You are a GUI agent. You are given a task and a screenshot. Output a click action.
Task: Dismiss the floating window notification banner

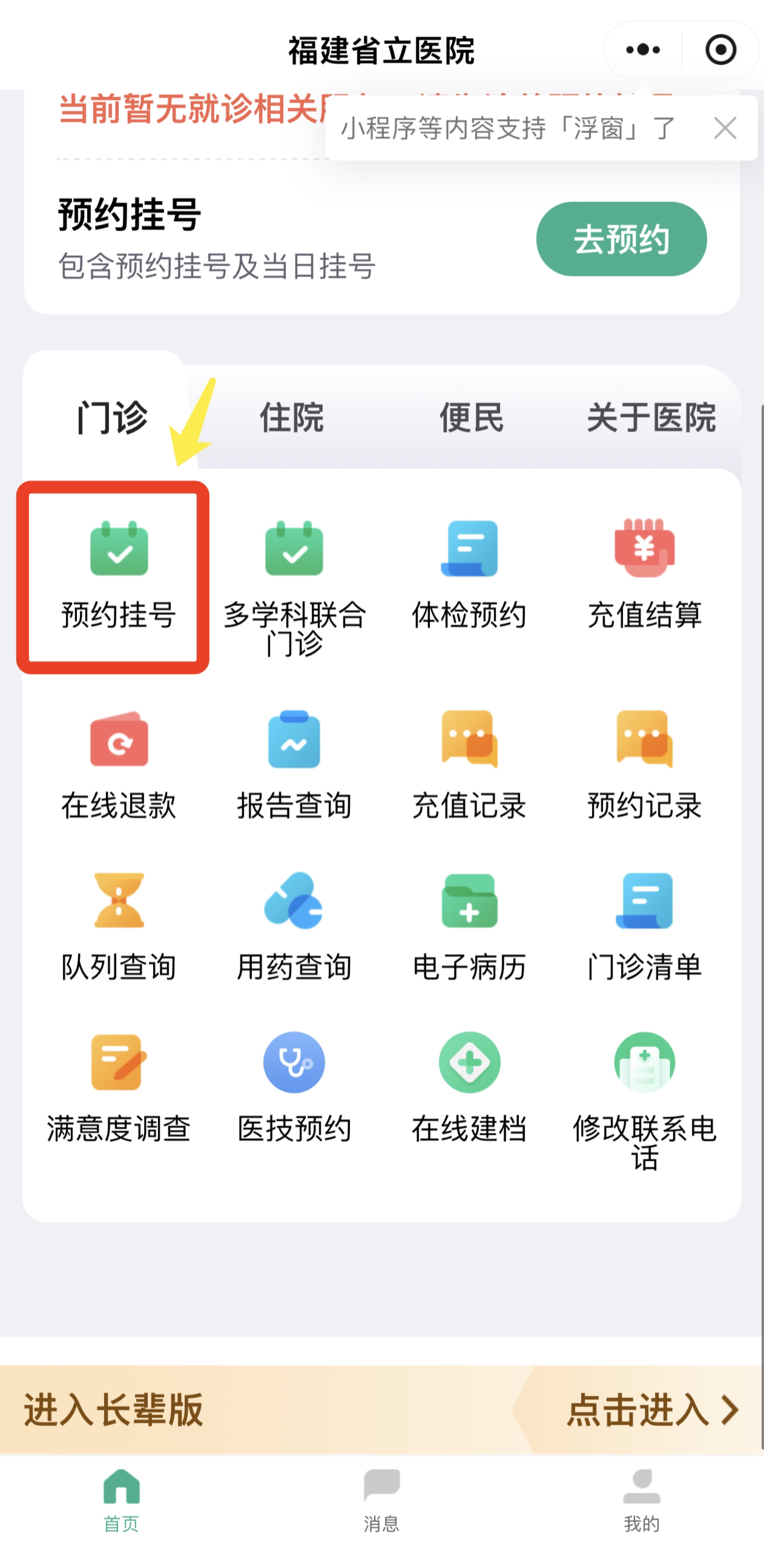(725, 128)
